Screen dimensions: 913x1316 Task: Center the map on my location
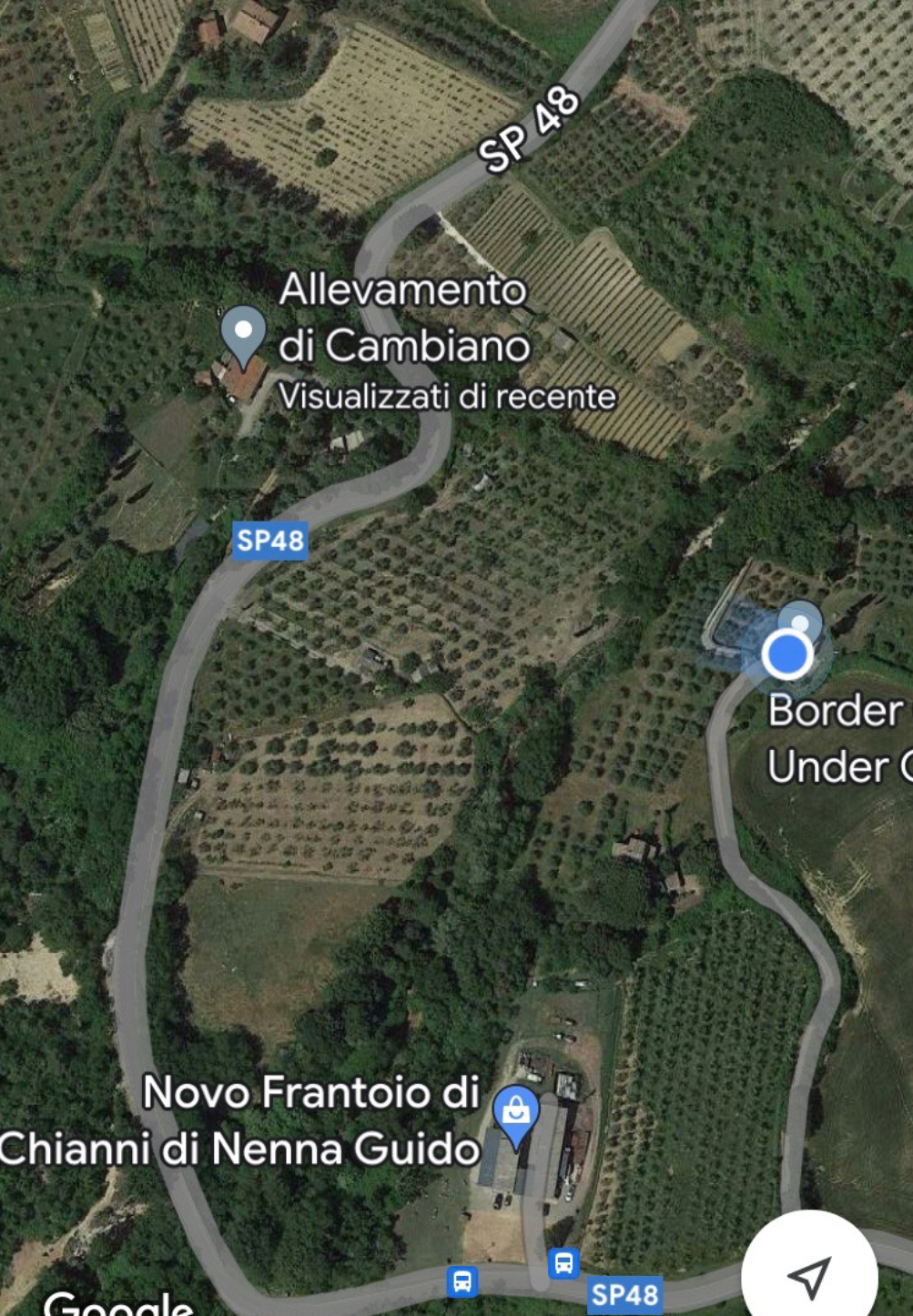(x=809, y=1276)
